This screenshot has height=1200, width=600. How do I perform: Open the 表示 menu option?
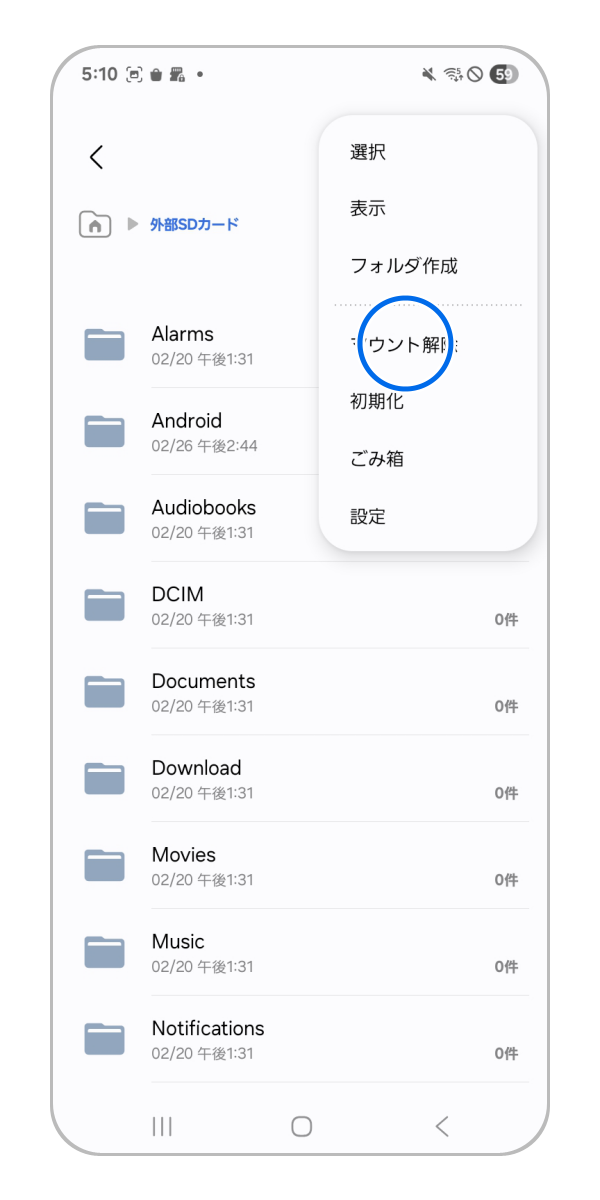[x=368, y=209]
